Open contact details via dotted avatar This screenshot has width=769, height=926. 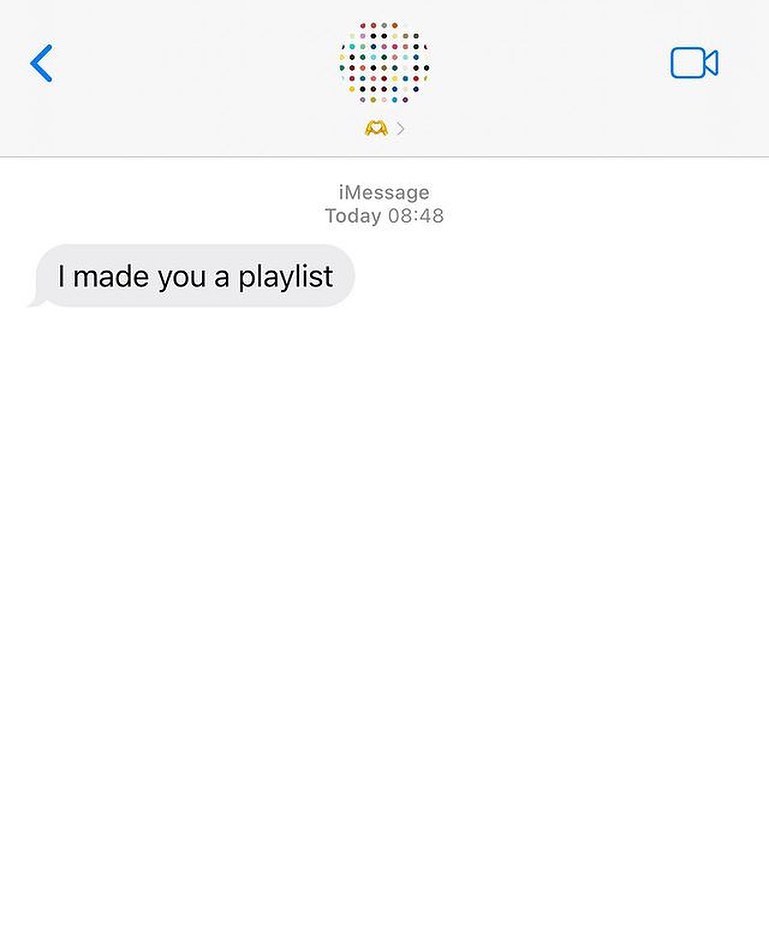384,63
